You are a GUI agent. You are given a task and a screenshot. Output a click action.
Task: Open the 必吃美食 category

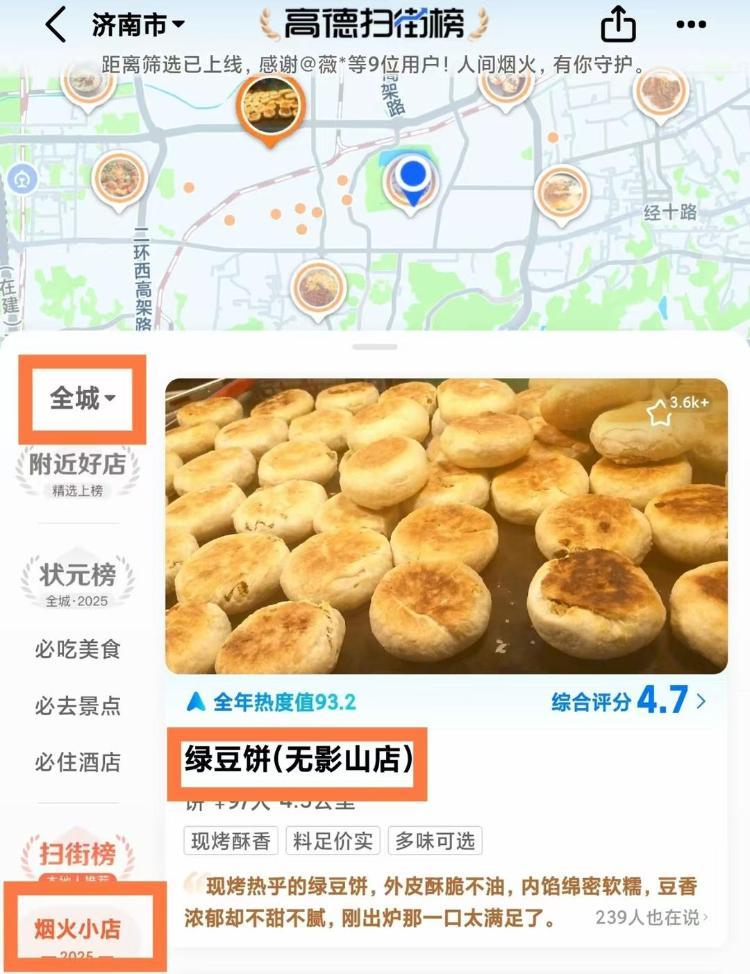(x=77, y=649)
